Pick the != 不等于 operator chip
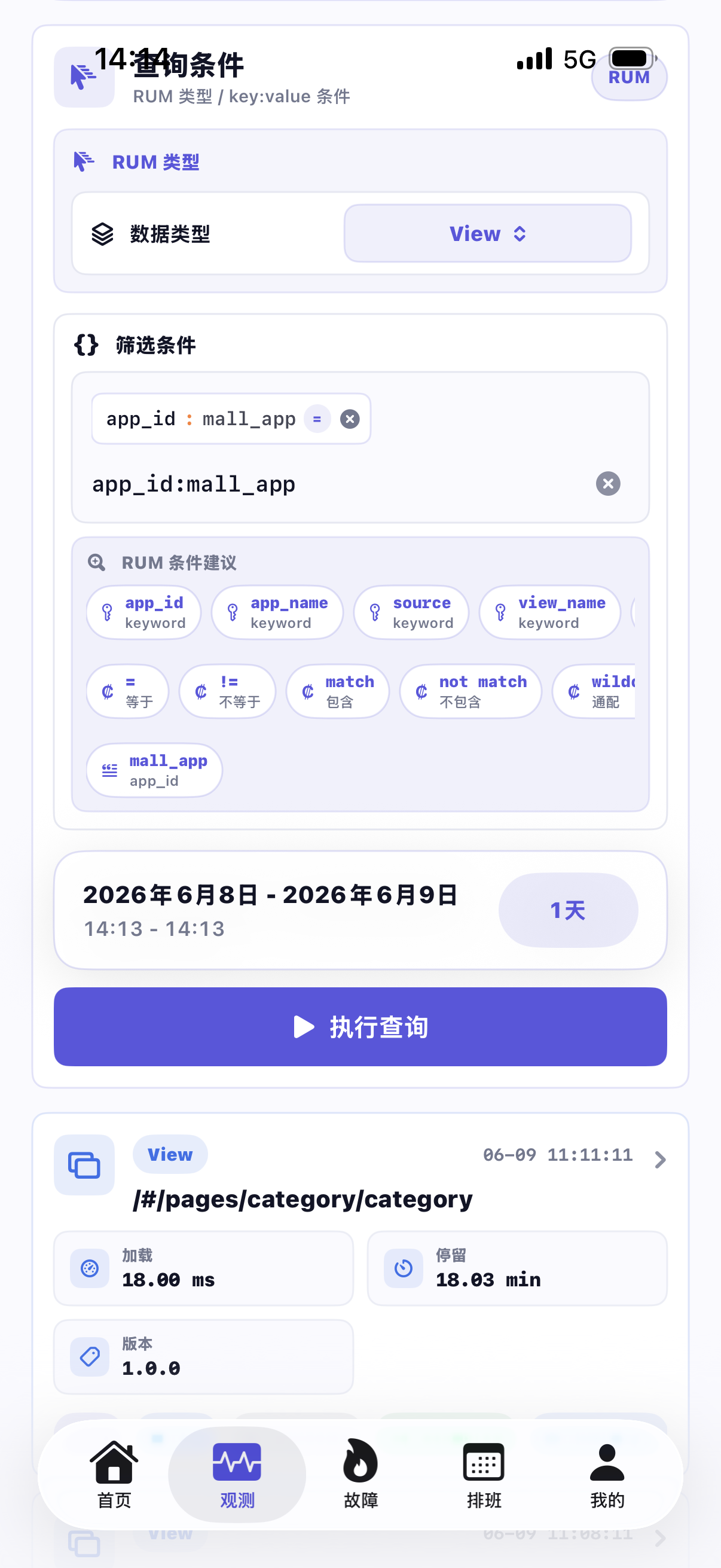 tap(228, 691)
